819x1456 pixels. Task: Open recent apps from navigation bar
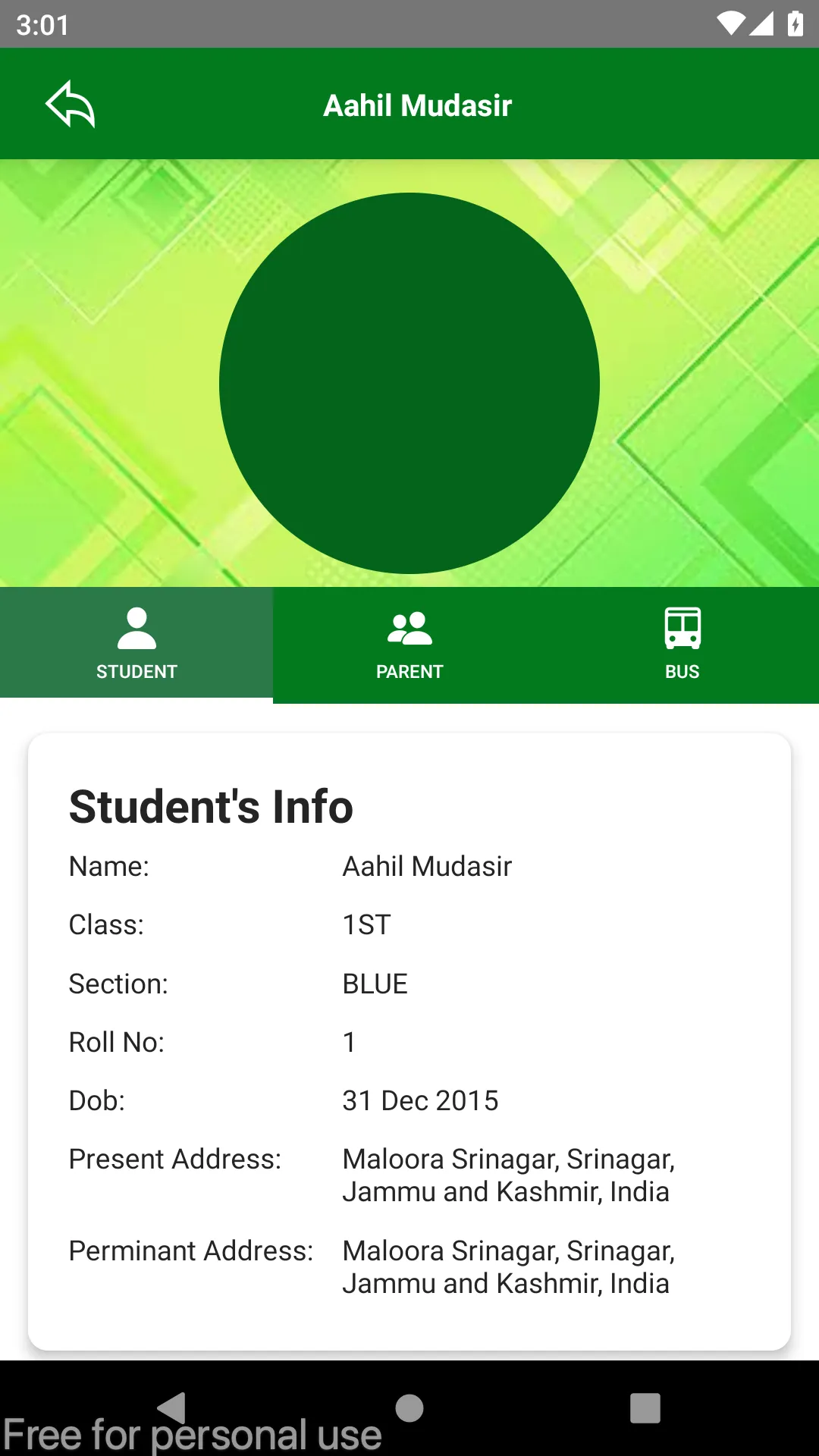coord(645,1408)
